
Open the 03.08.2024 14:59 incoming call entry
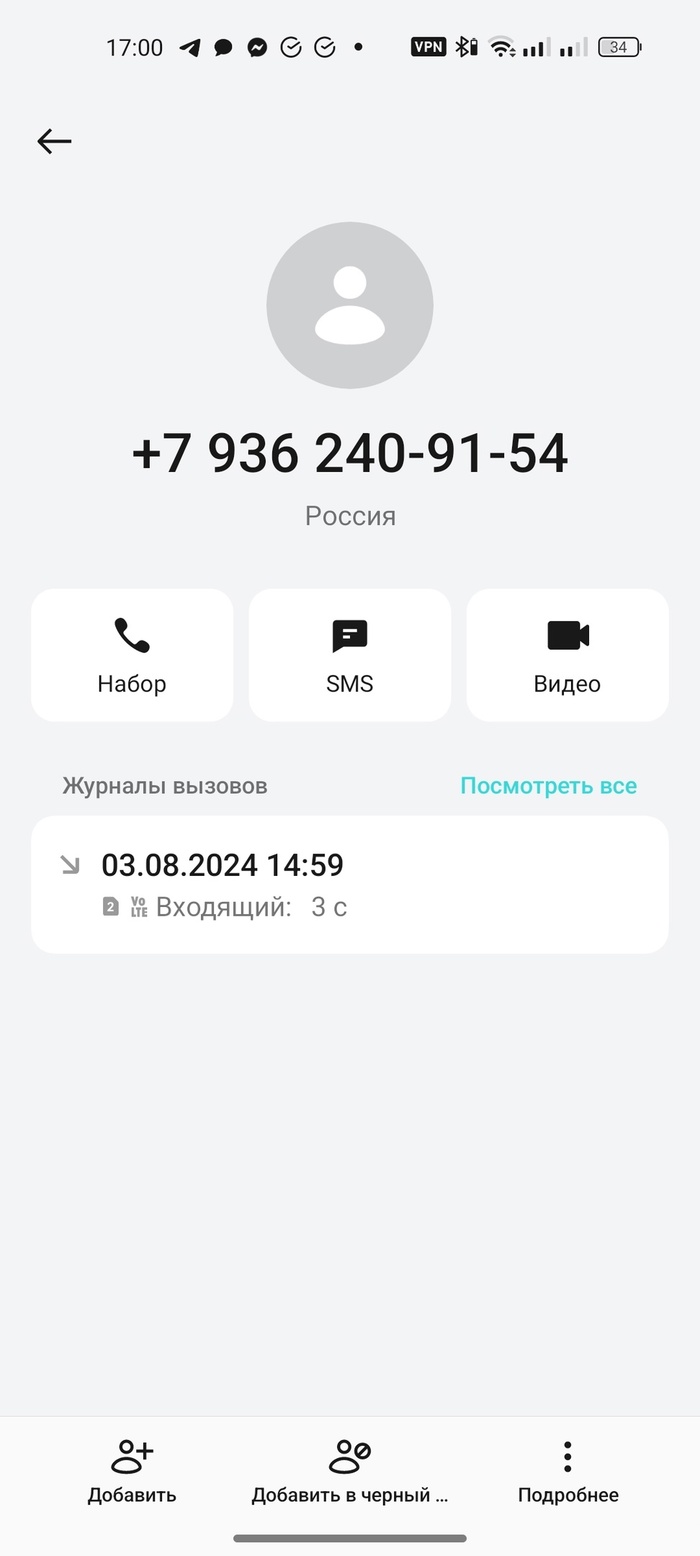(350, 884)
